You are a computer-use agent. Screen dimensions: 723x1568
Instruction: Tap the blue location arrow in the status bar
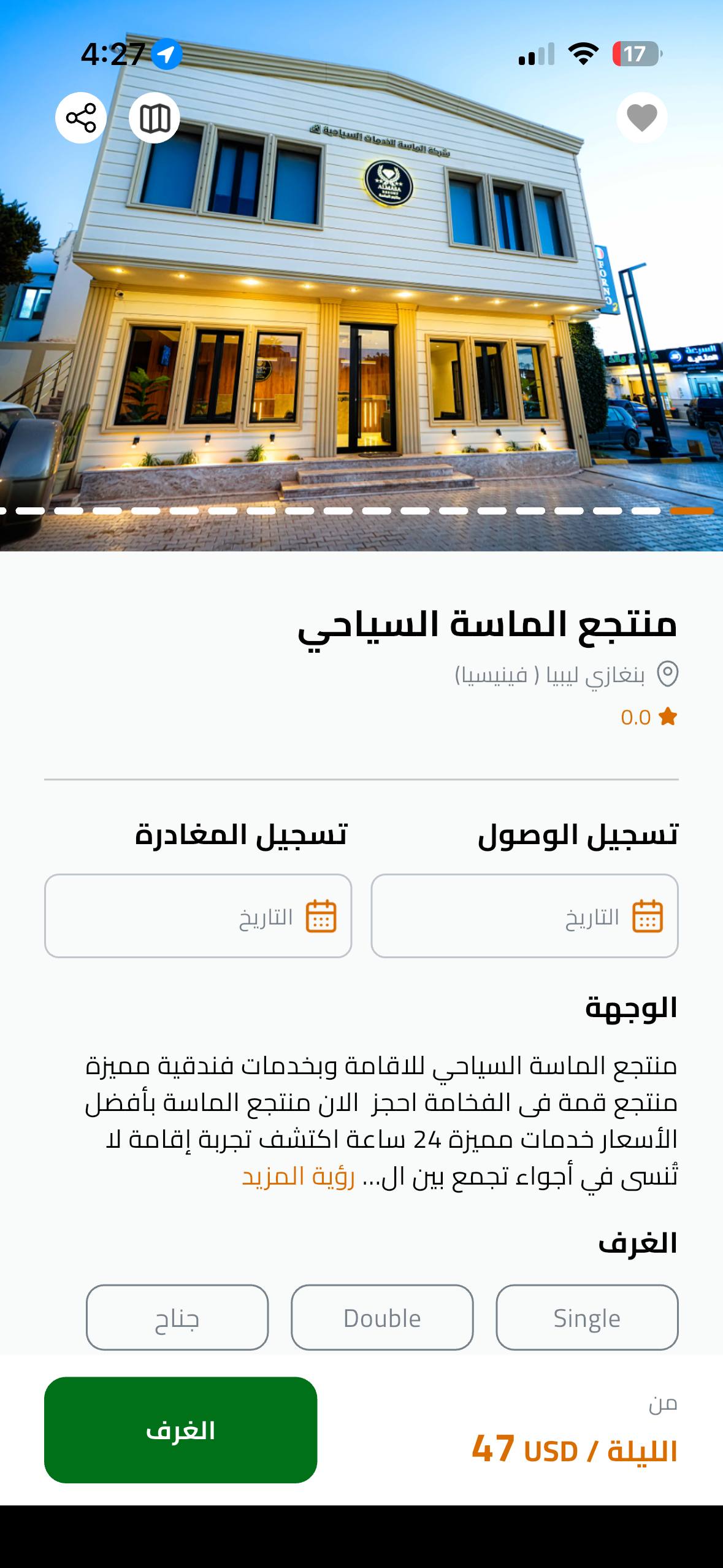(167, 55)
